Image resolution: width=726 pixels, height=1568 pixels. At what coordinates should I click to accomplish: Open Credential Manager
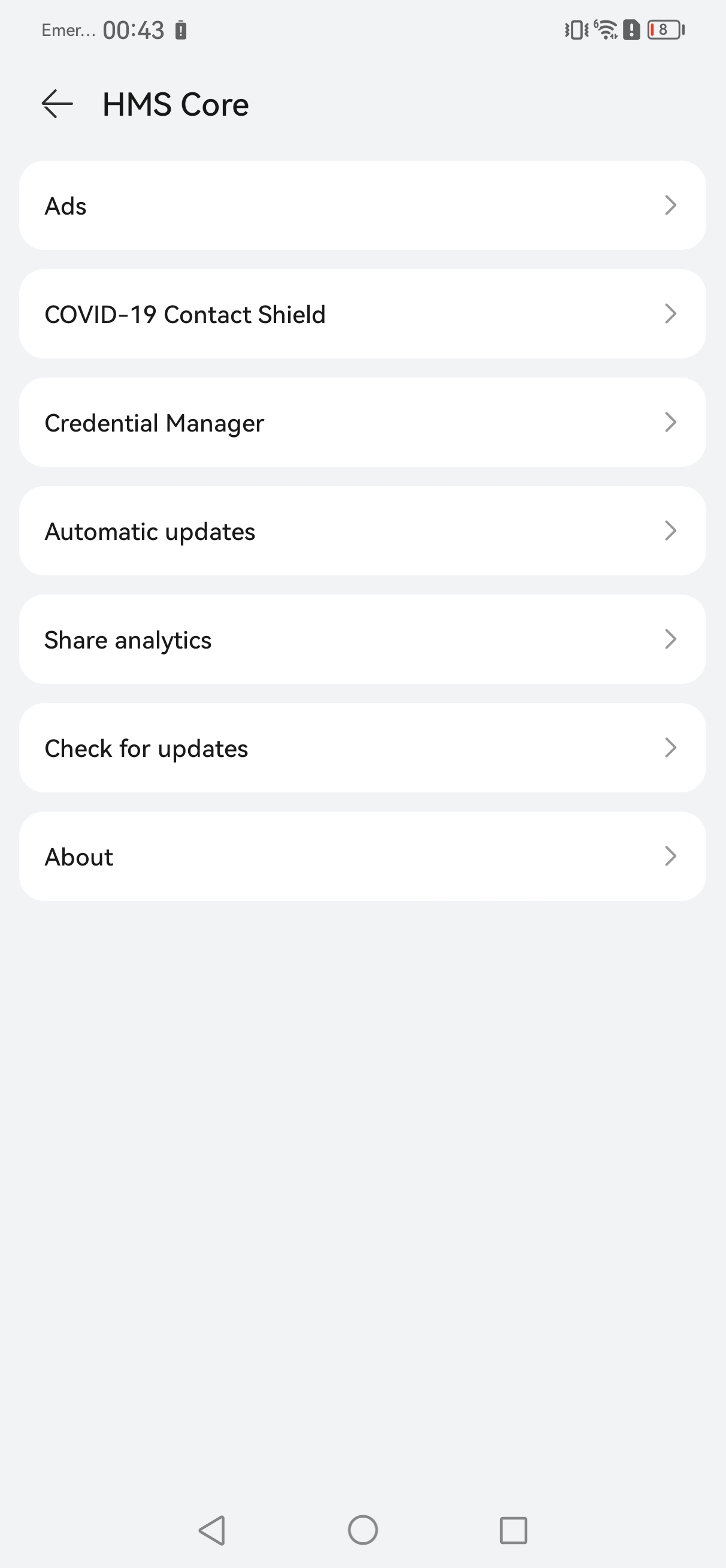click(362, 423)
